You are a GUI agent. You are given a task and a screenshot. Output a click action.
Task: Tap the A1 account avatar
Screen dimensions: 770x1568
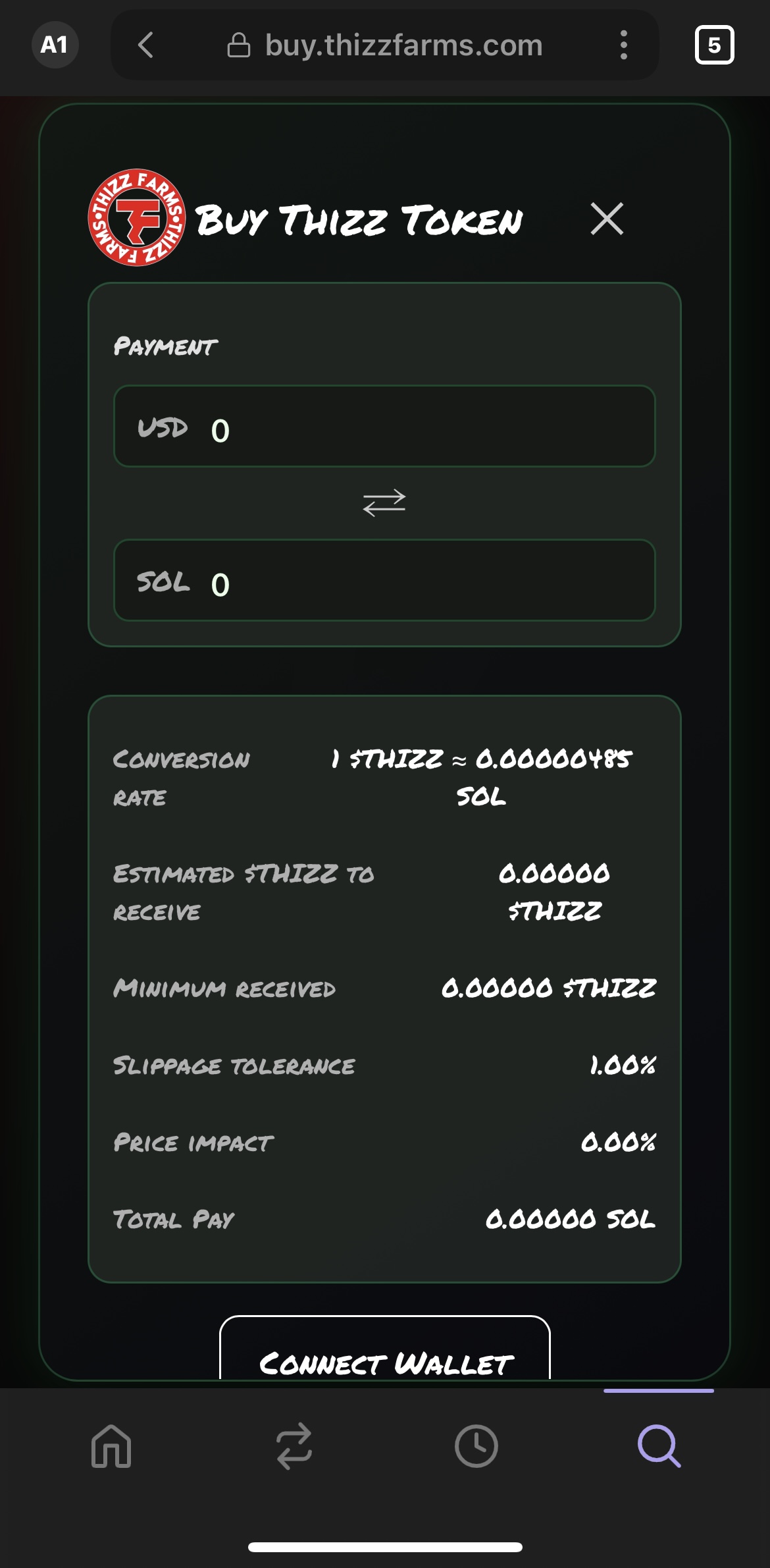(55, 45)
